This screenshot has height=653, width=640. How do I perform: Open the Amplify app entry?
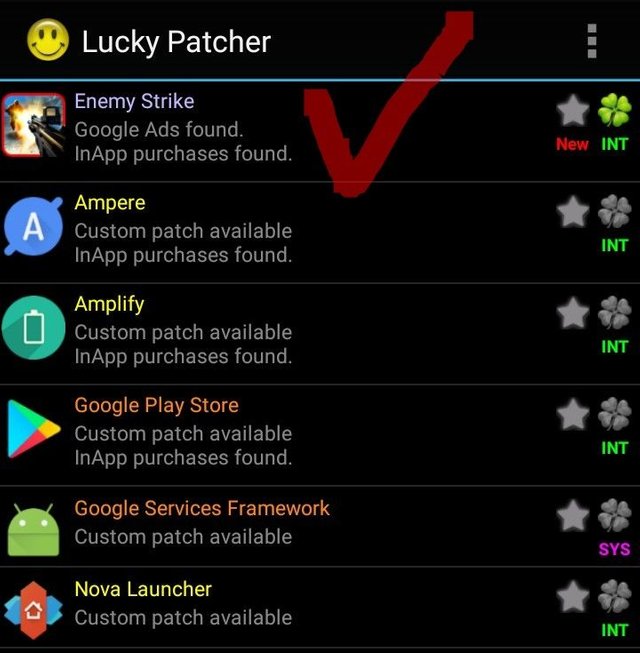coord(183,331)
